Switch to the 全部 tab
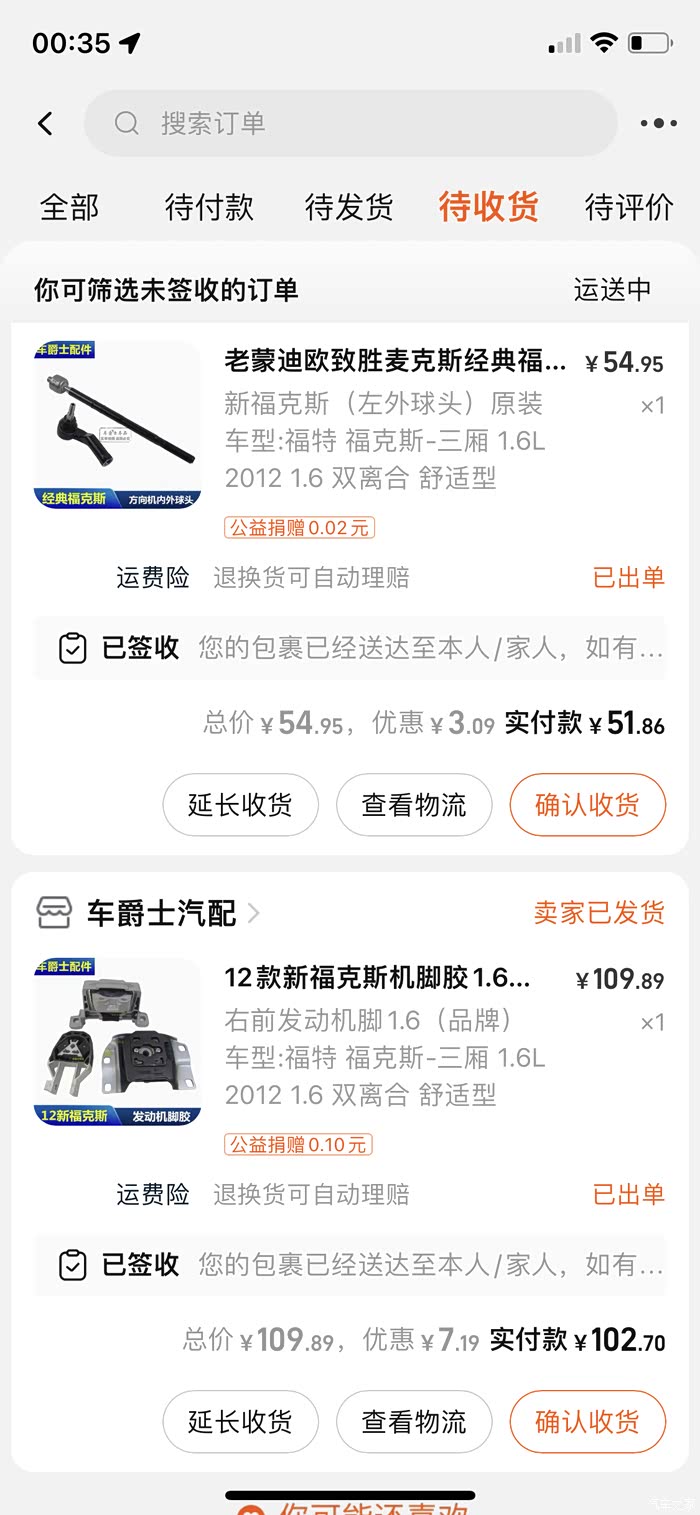 (x=69, y=207)
